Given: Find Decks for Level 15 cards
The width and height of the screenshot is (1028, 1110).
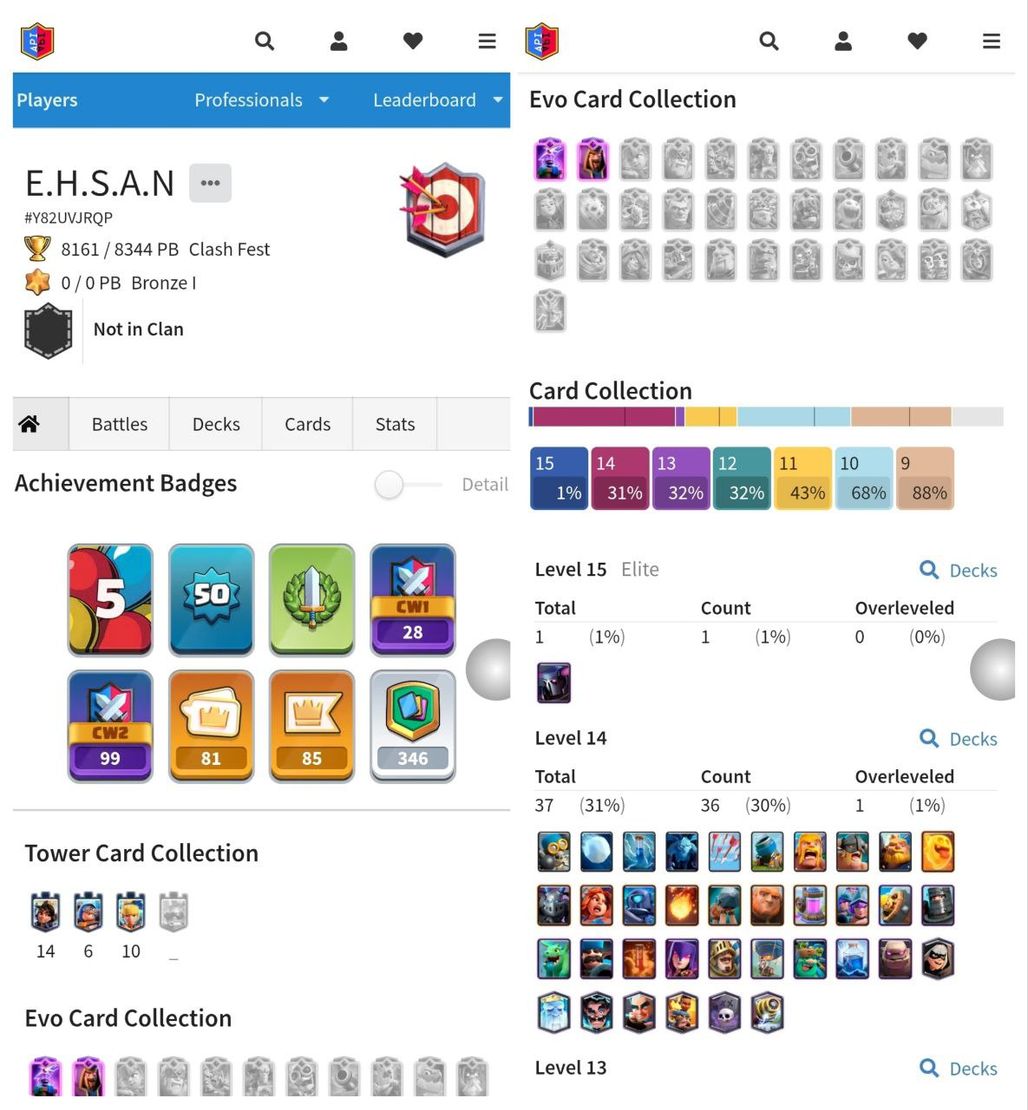Looking at the screenshot, I should coord(958,570).
